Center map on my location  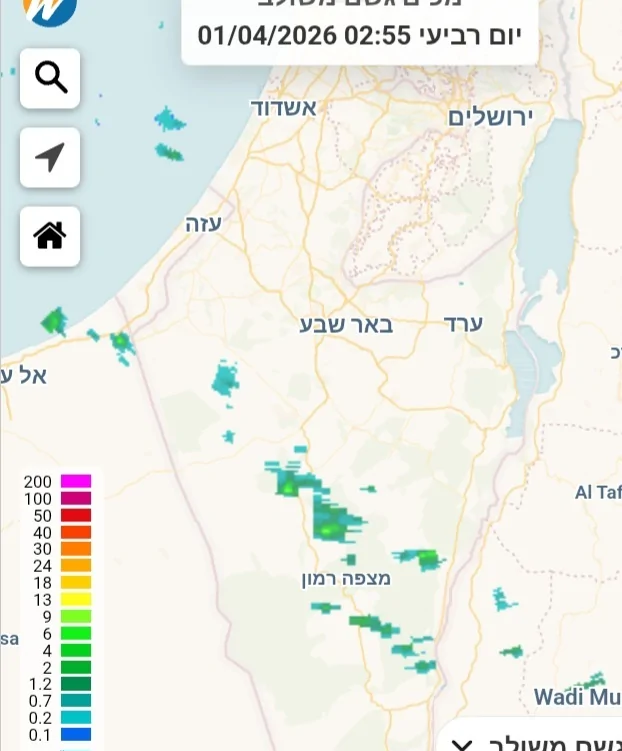point(50,157)
